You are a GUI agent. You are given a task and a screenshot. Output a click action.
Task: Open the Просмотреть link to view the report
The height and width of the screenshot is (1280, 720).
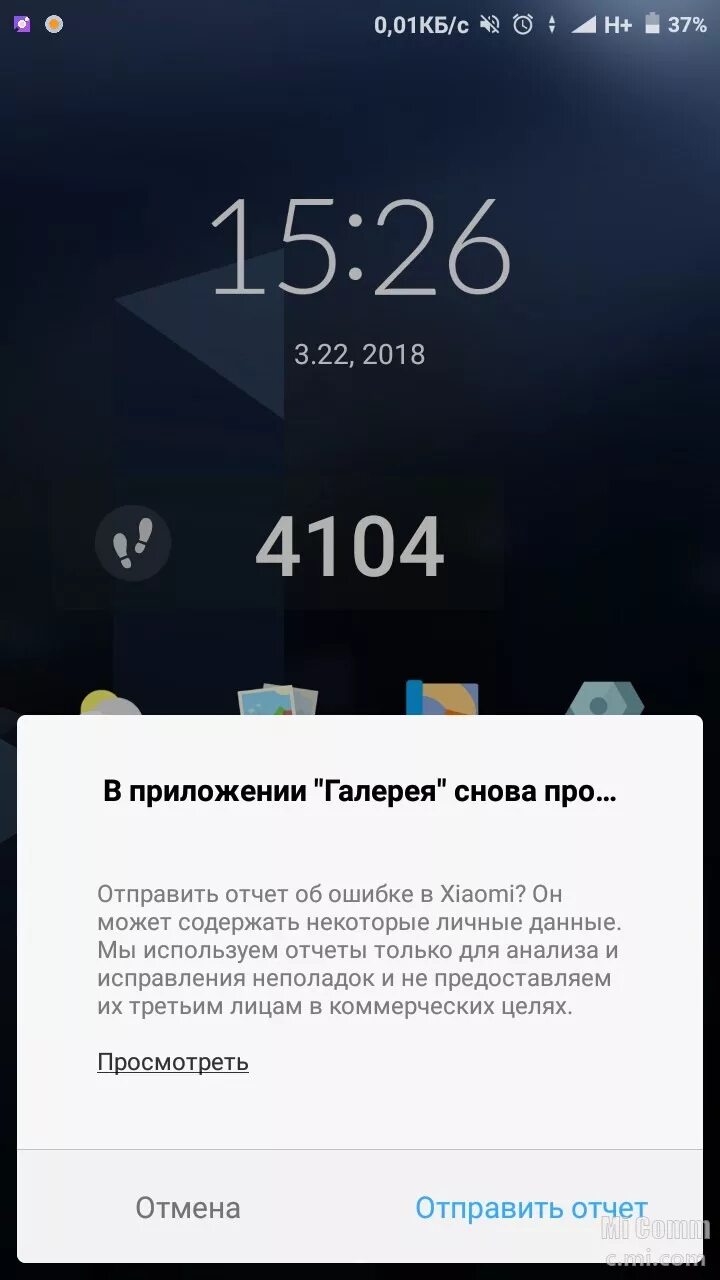tap(173, 1062)
